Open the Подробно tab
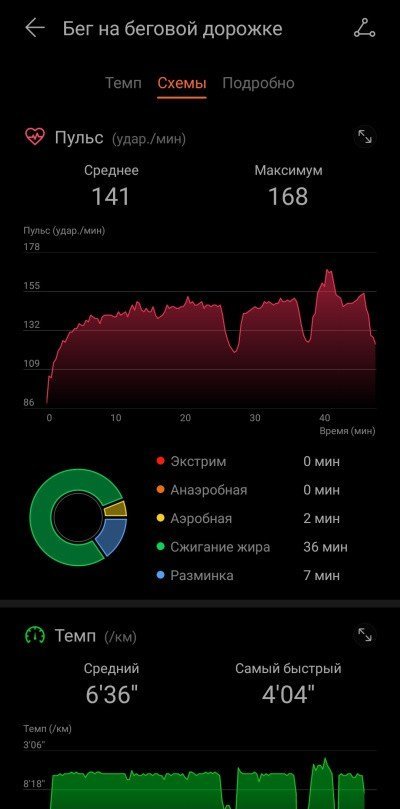Viewport: 400px width, 809px height. pos(258,83)
